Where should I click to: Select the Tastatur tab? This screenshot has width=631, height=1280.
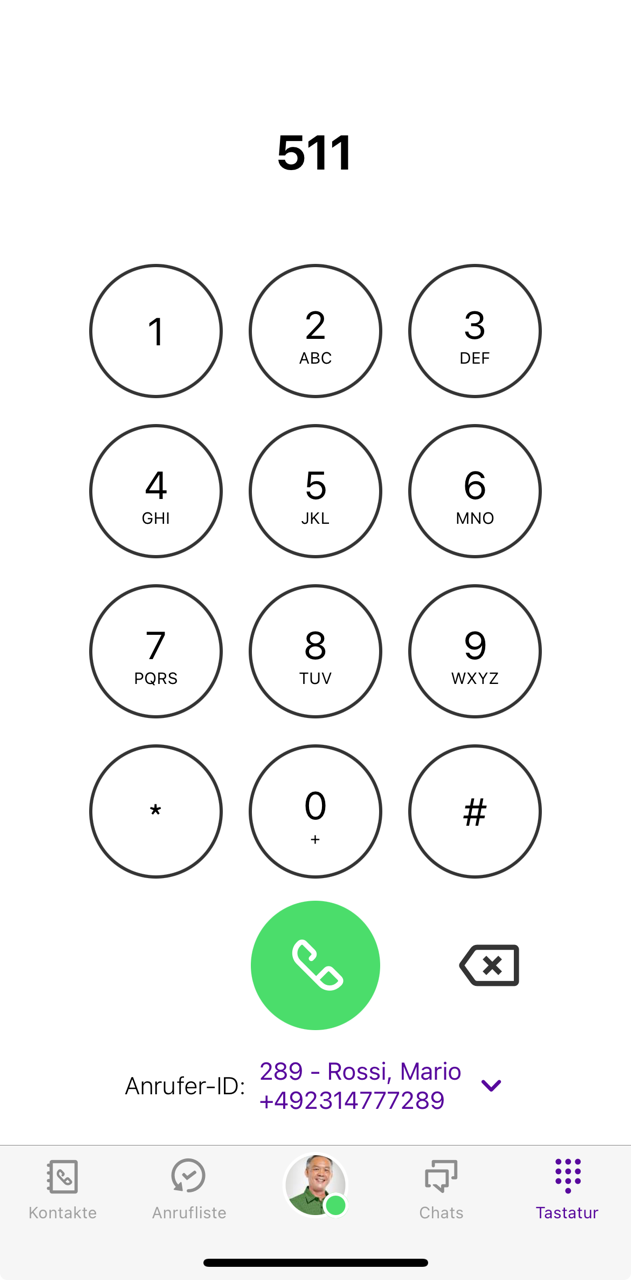pyautogui.click(x=567, y=1190)
